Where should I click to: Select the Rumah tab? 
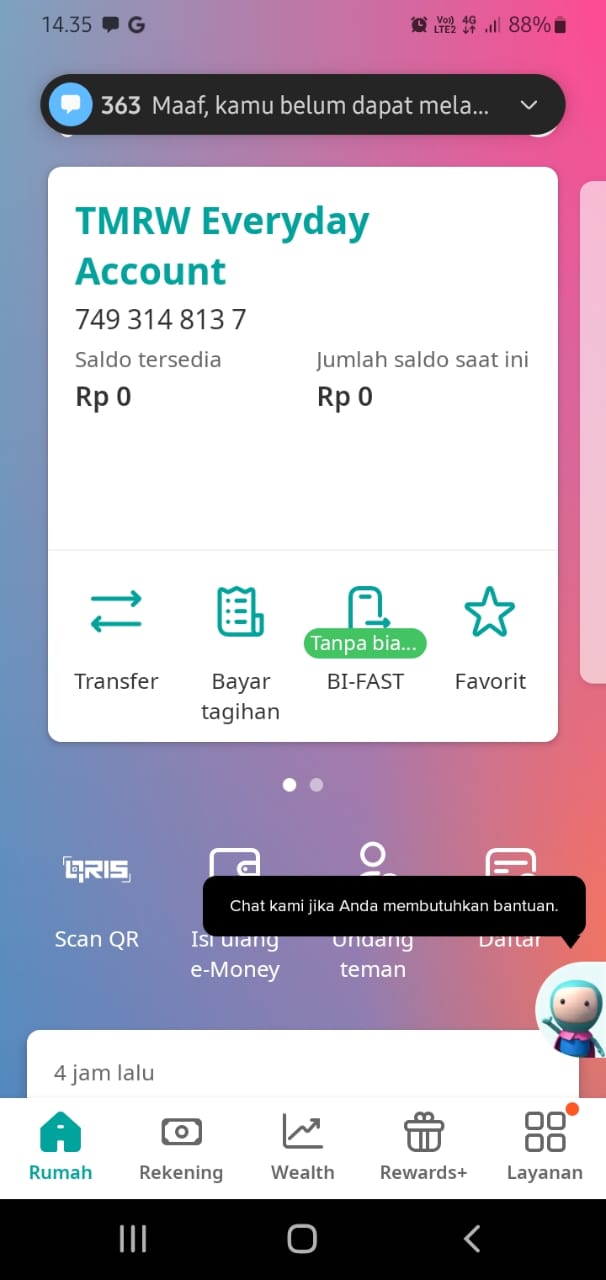tap(60, 1148)
